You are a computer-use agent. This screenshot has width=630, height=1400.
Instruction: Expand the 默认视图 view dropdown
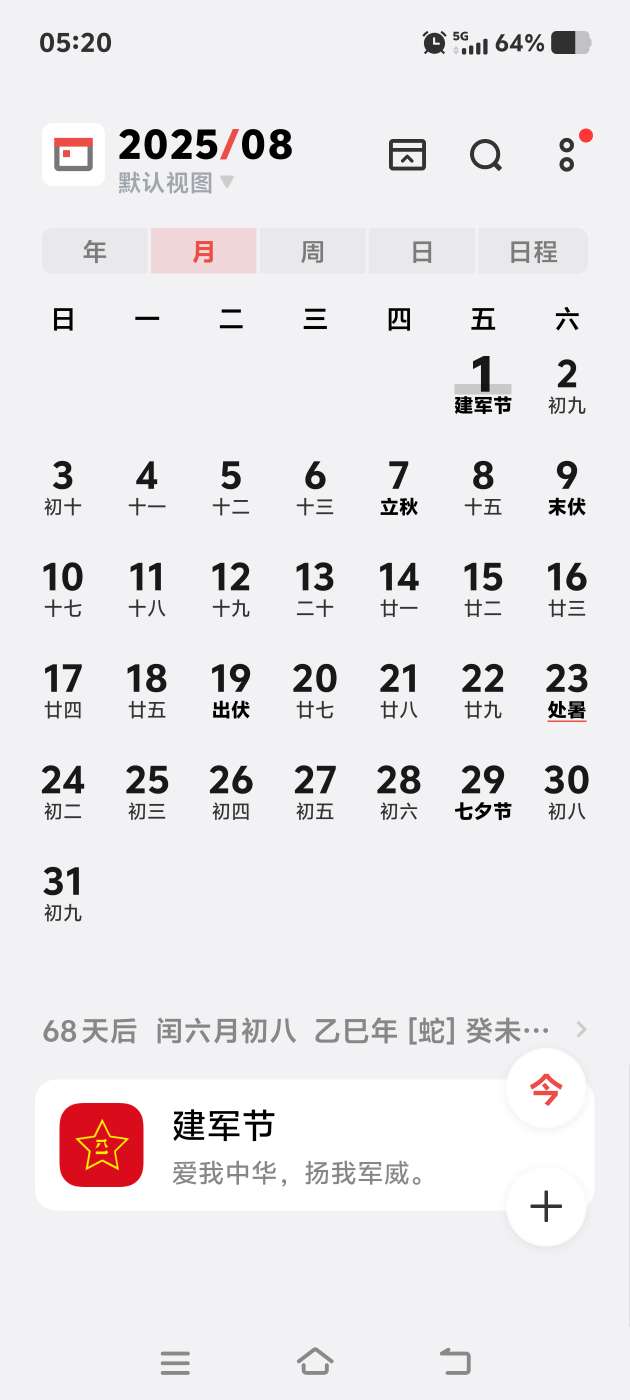point(176,183)
